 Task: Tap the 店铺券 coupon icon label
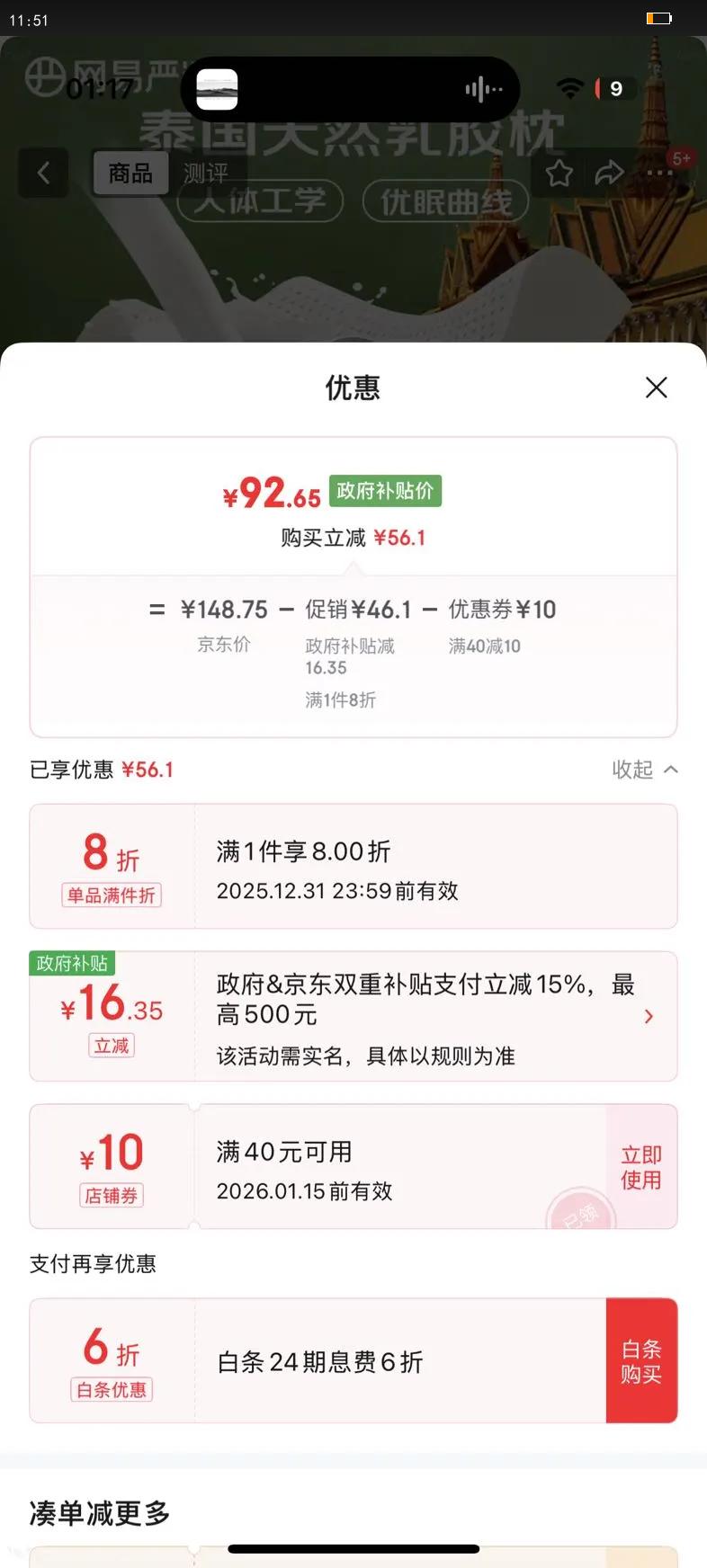point(111,1196)
